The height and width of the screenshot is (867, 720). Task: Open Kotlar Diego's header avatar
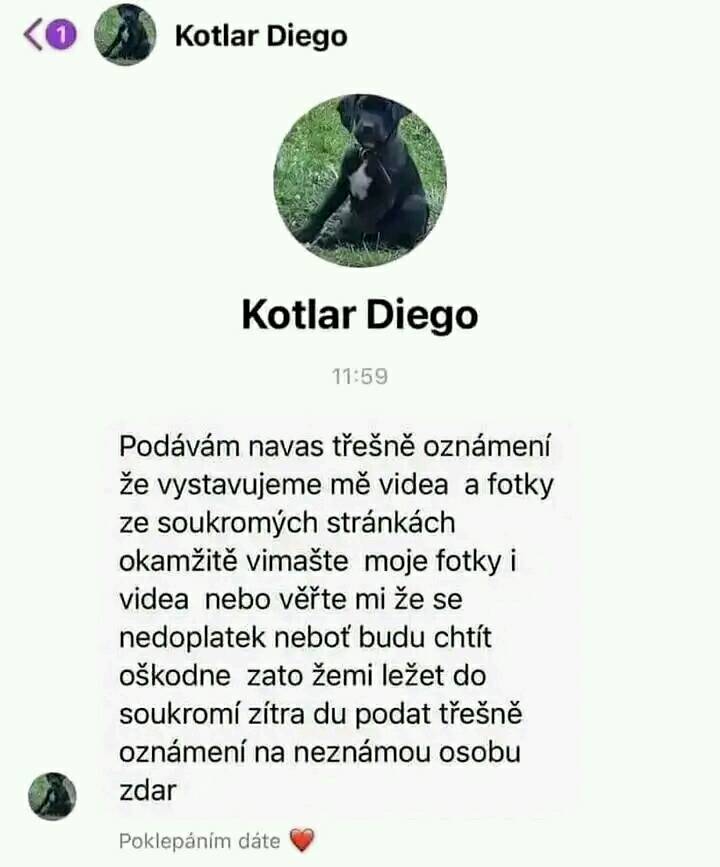125,35
